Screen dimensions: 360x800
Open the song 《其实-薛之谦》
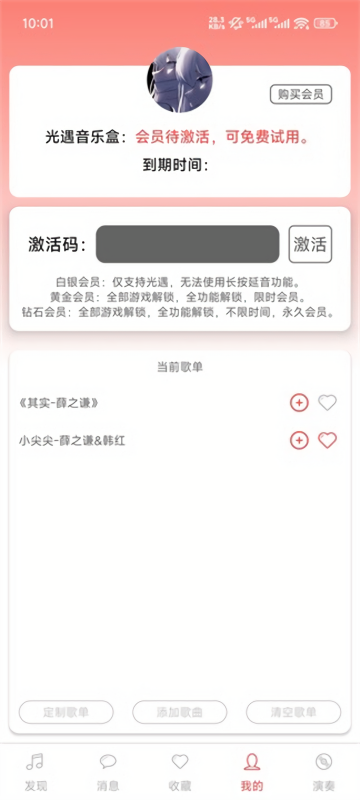[58, 403]
